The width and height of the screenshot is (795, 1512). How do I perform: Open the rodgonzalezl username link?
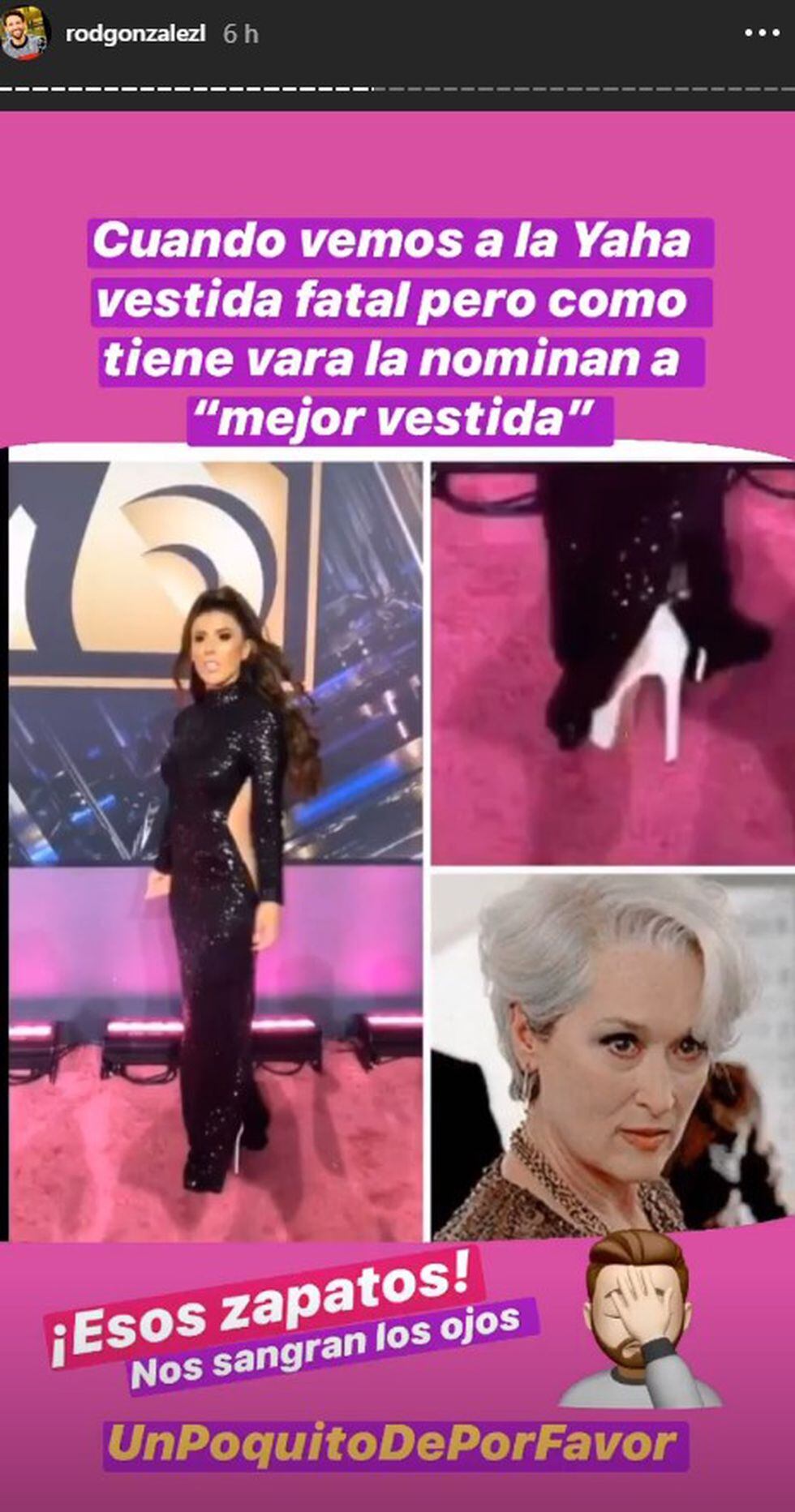pyautogui.click(x=135, y=33)
